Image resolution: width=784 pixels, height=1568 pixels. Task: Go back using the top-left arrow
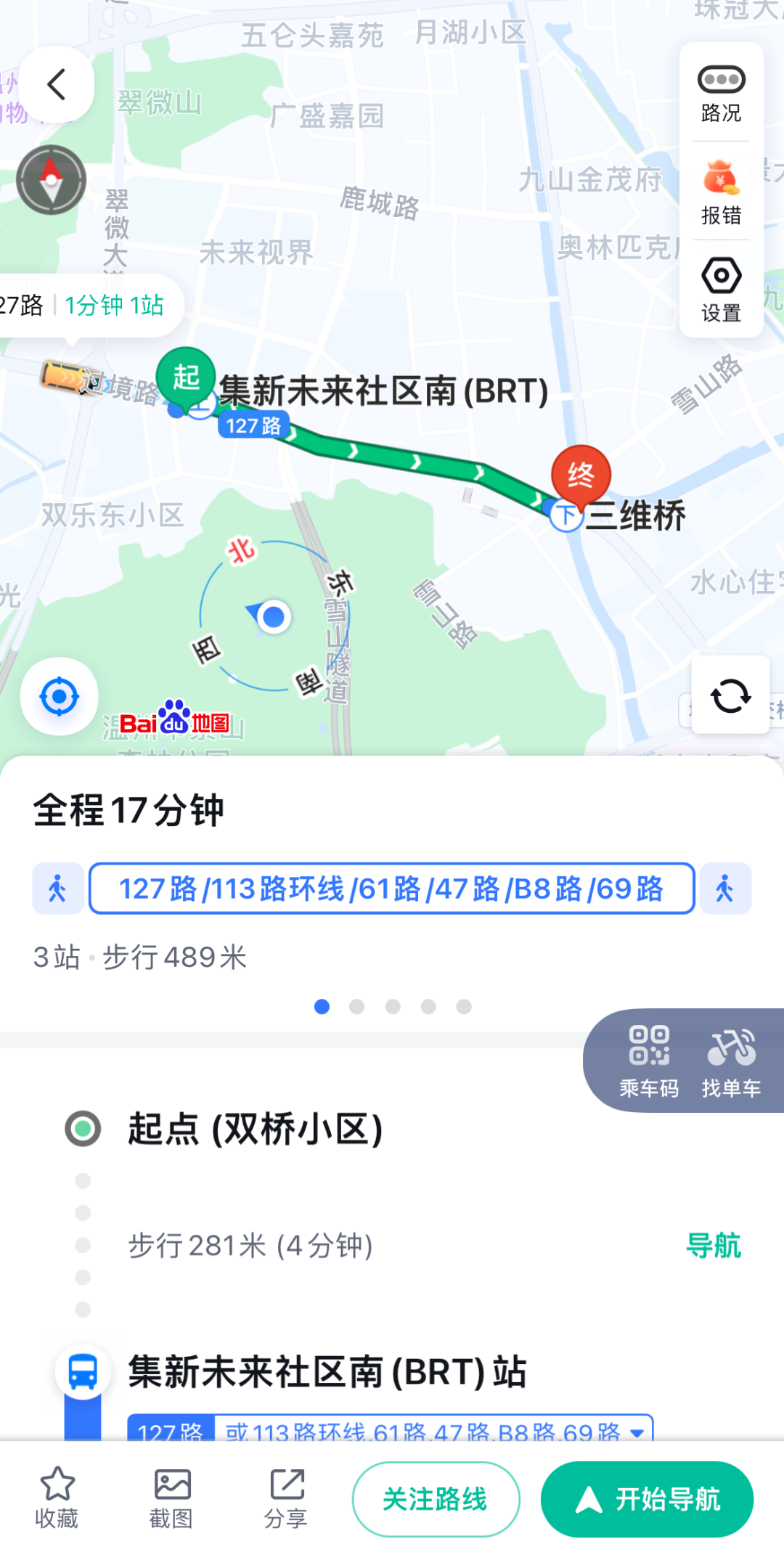point(56,84)
